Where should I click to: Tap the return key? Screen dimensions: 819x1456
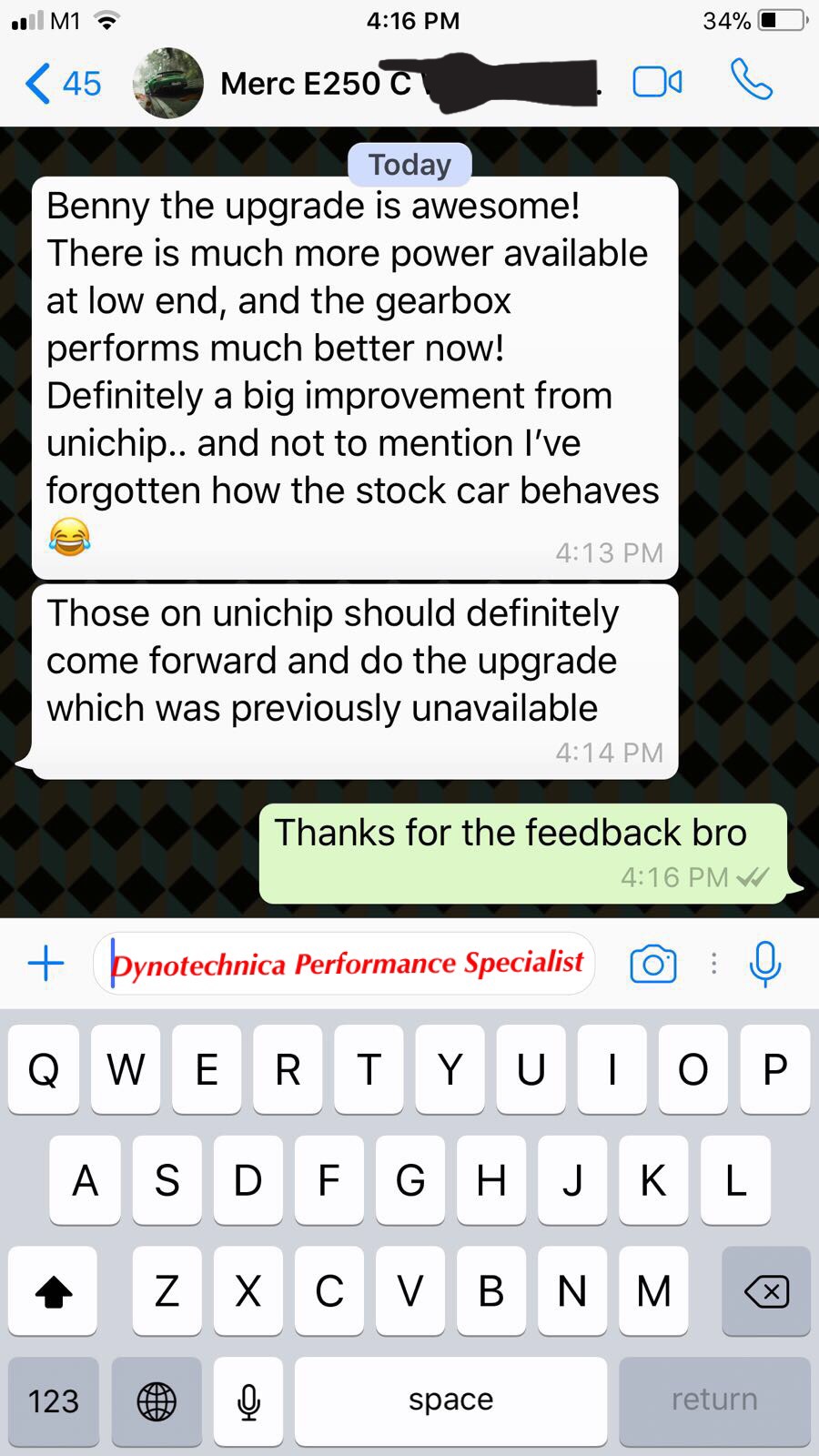point(714,1400)
